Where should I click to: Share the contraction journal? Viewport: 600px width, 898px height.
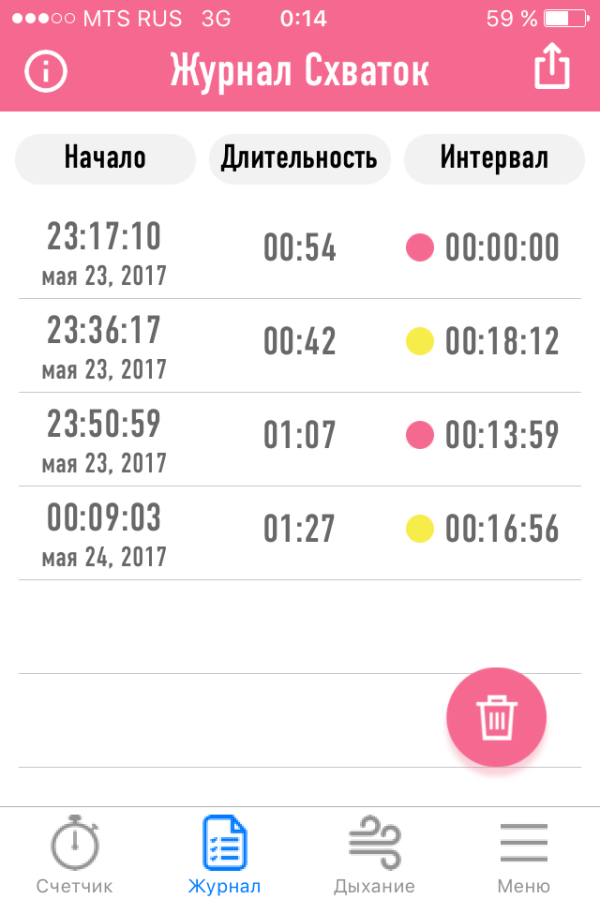551,69
